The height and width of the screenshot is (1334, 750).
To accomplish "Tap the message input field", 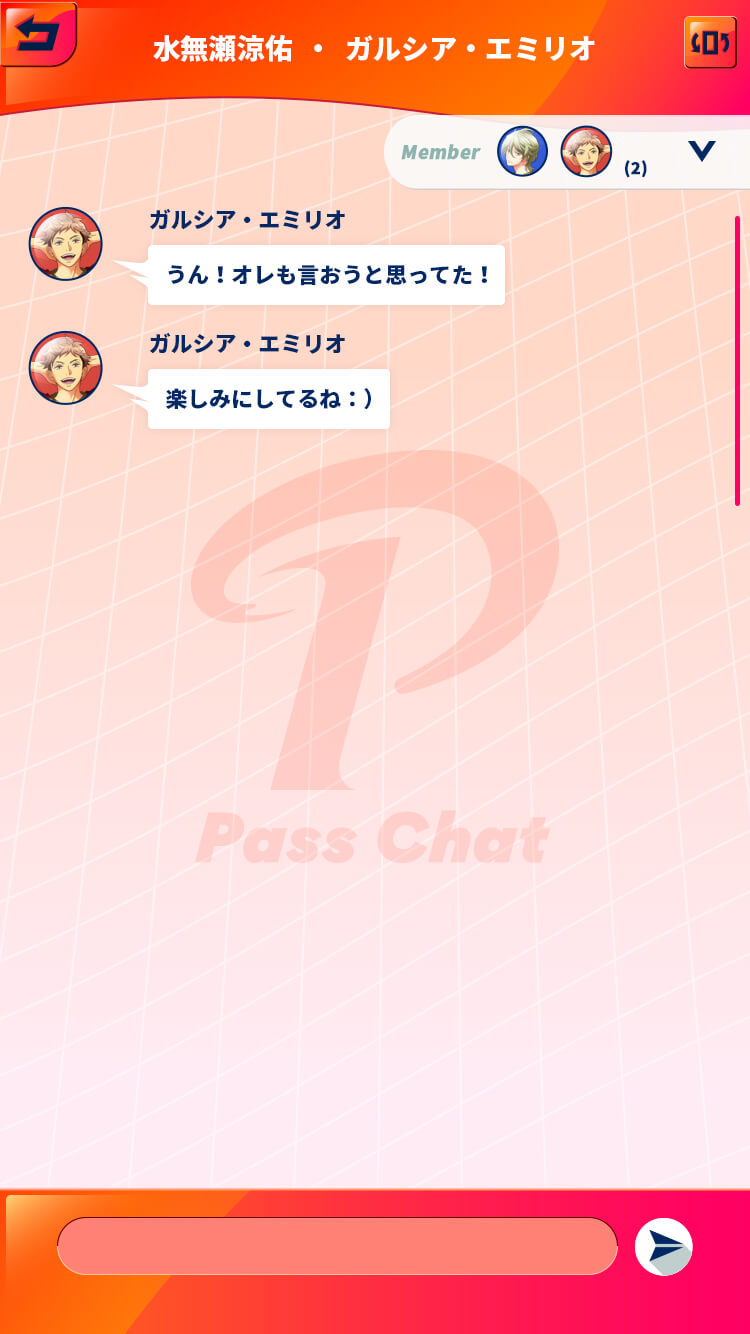I will [x=337, y=1246].
